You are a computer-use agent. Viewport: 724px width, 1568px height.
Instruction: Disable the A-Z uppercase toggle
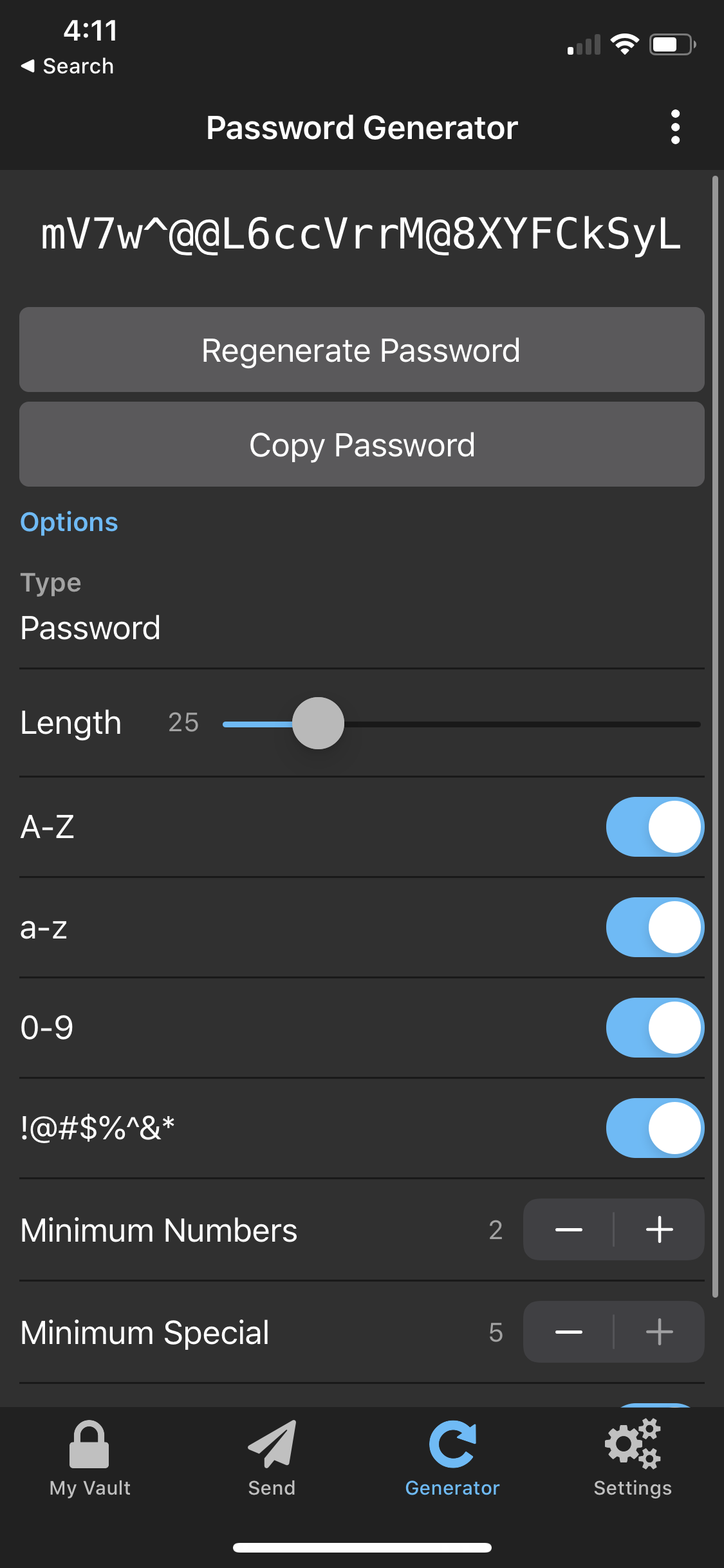(x=654, y=826)
